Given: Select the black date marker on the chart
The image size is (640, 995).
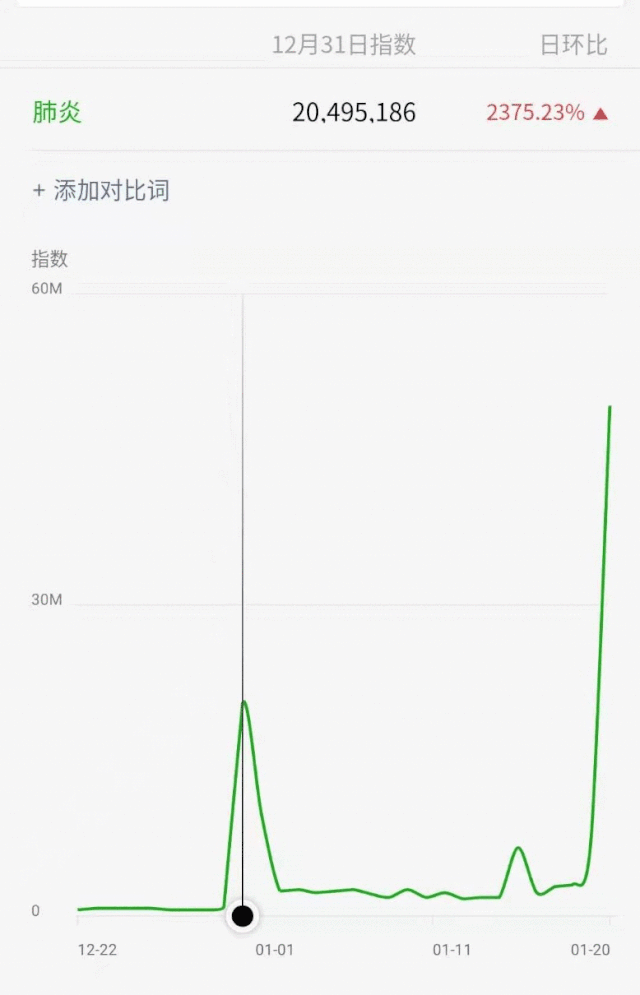Looking at the screenshot, I should click(242, 915).
